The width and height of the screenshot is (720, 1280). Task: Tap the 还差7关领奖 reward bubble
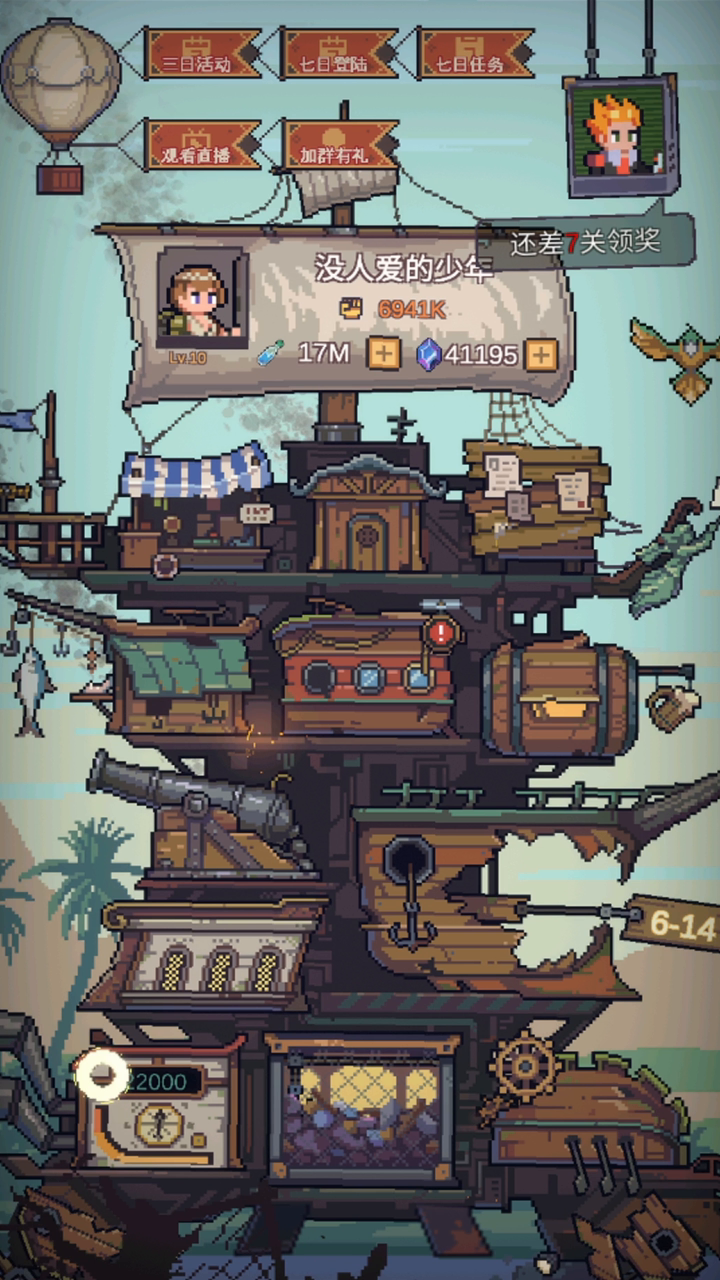[586, 241]
